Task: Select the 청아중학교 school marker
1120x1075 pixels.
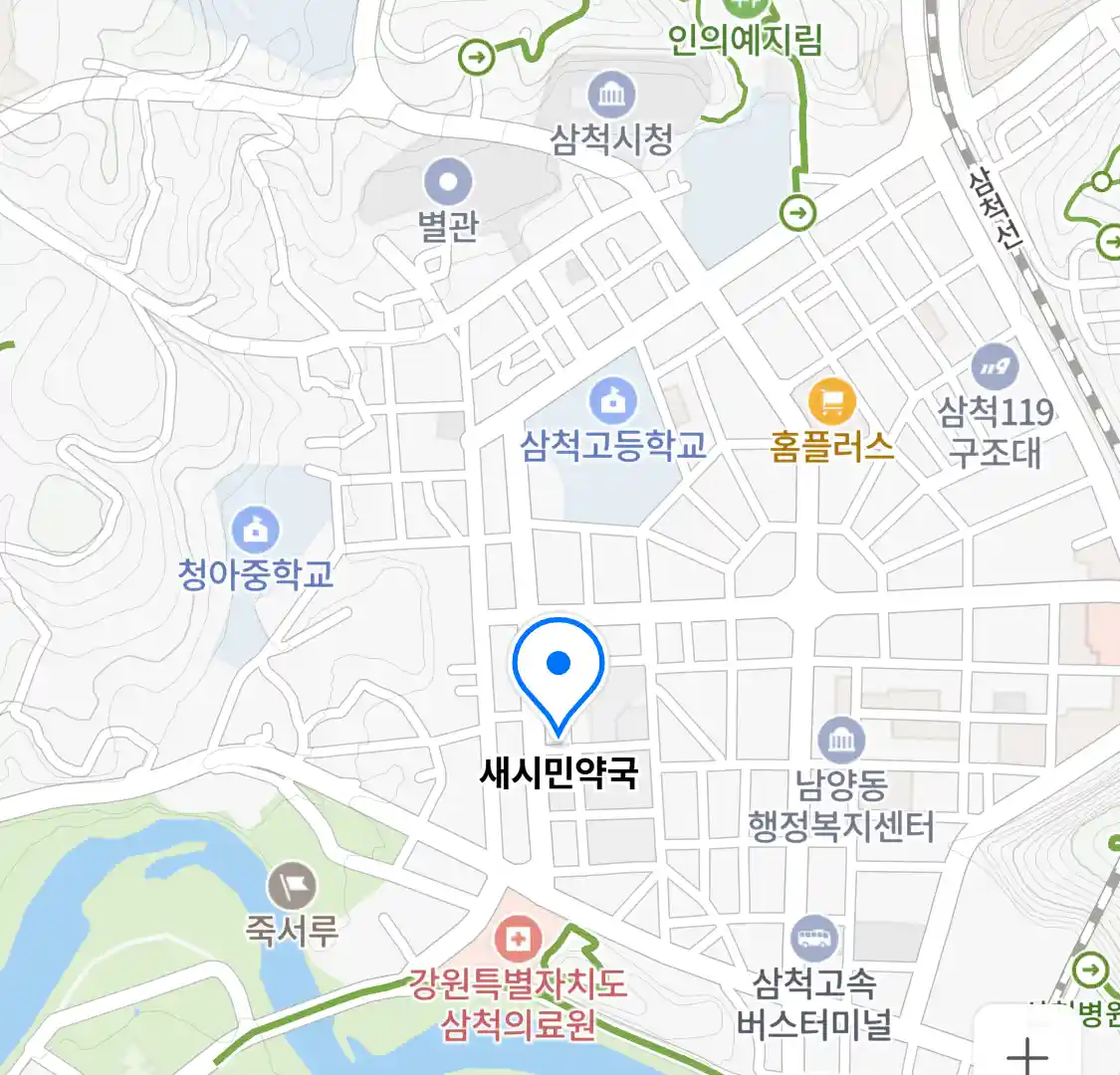Action: [x=256, y=530]
